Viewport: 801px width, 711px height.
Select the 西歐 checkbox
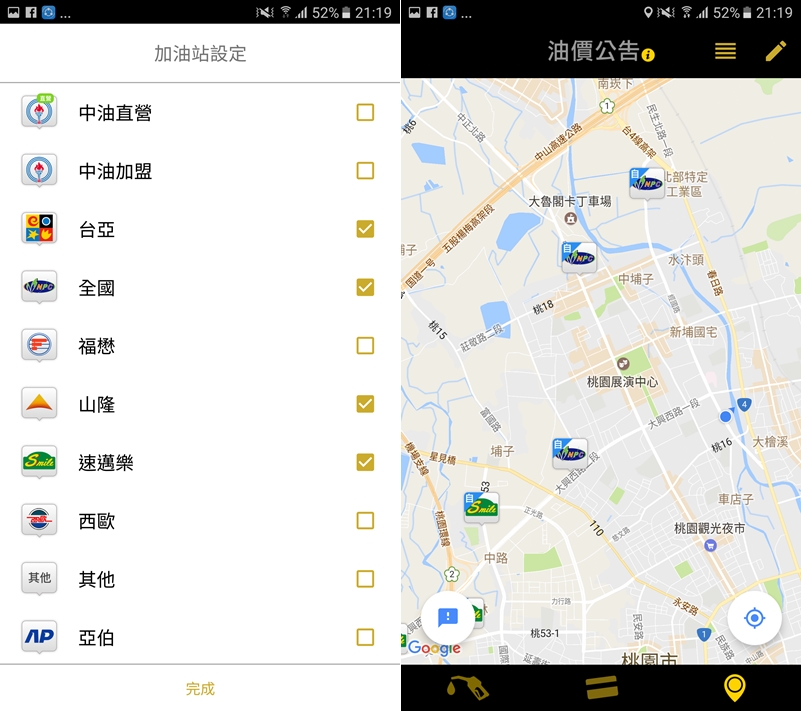coord(365,520)
